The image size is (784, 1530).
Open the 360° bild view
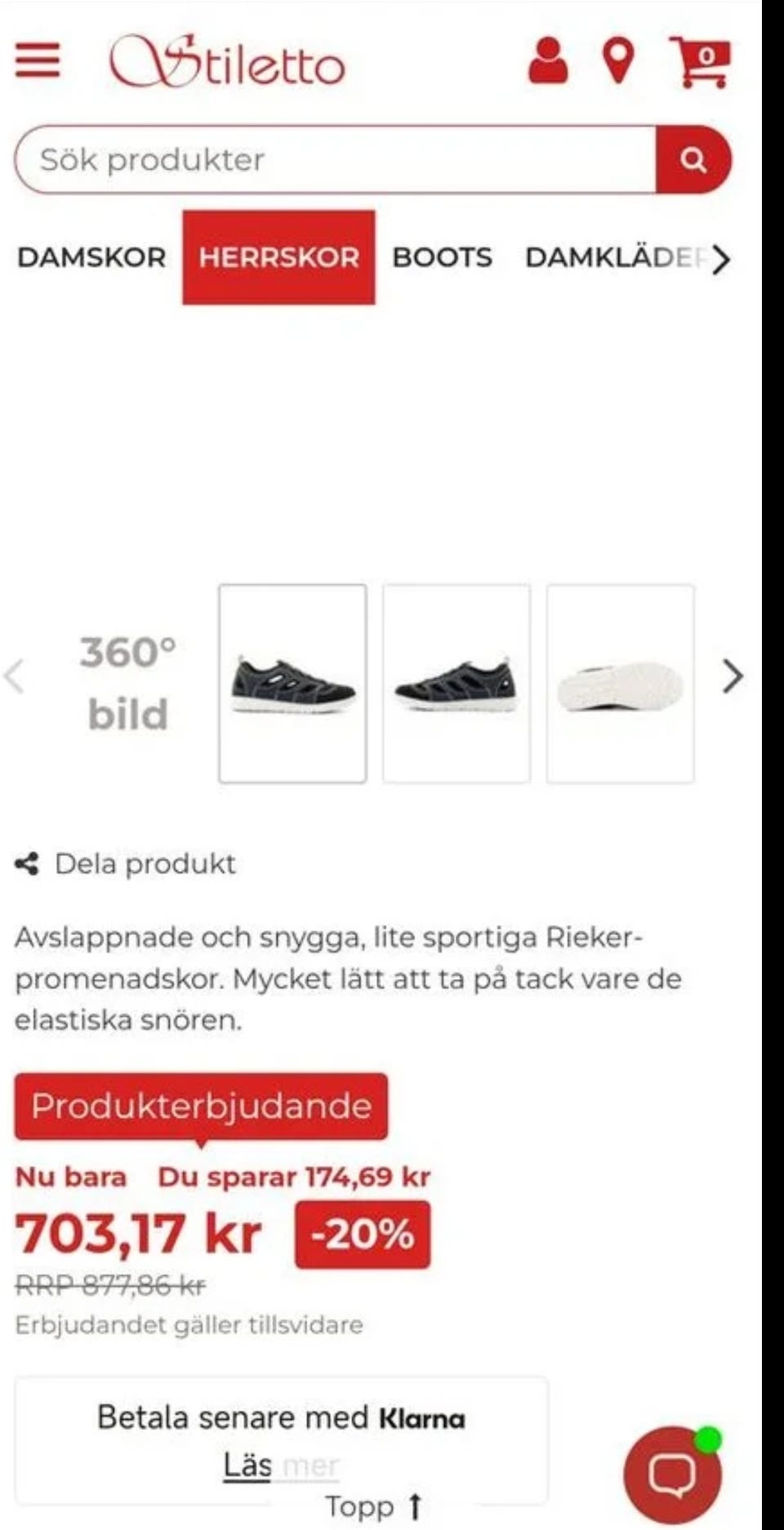(x=127, y=683)
